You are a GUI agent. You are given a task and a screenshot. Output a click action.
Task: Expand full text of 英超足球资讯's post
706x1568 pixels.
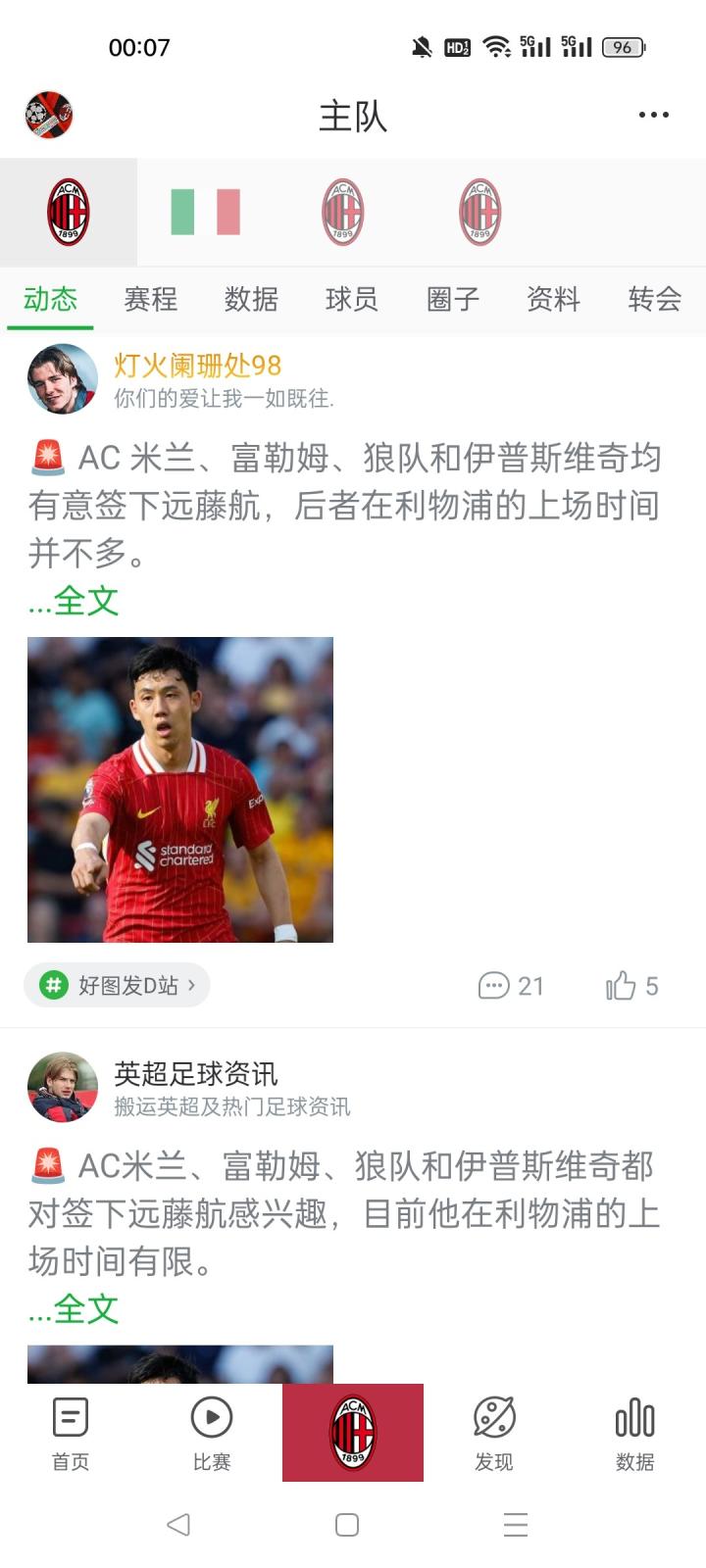point(75,1309)
